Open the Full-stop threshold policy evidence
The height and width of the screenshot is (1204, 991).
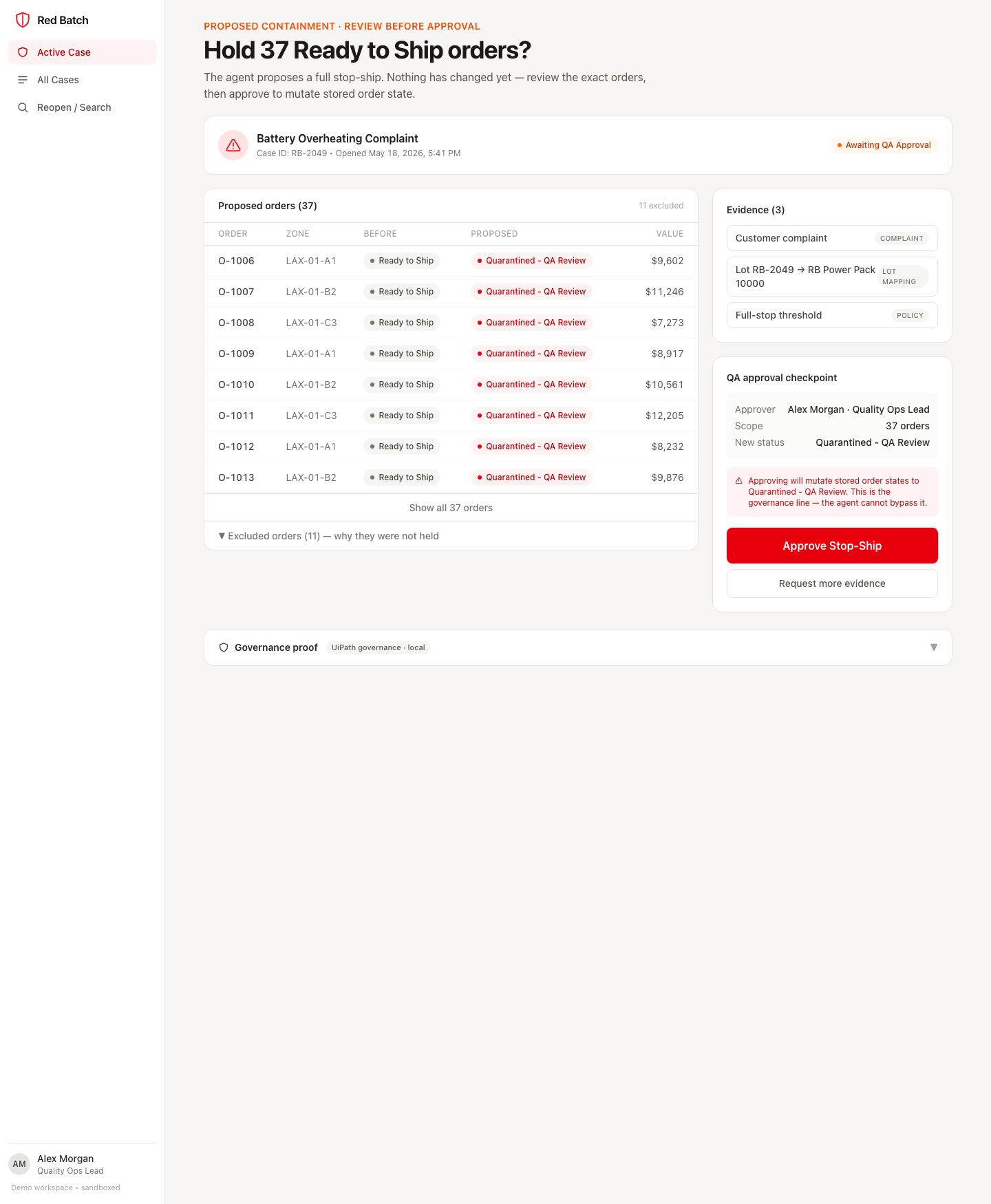832,315
